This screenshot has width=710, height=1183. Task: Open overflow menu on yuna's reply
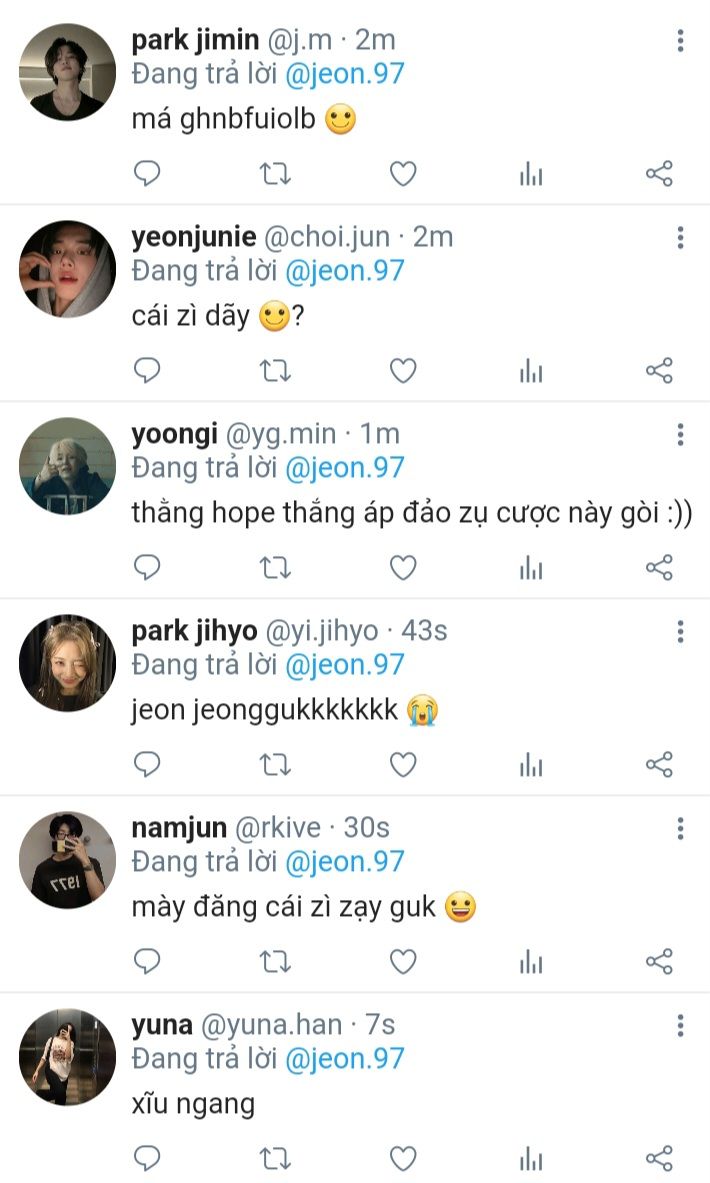(x=680, y=1026)
